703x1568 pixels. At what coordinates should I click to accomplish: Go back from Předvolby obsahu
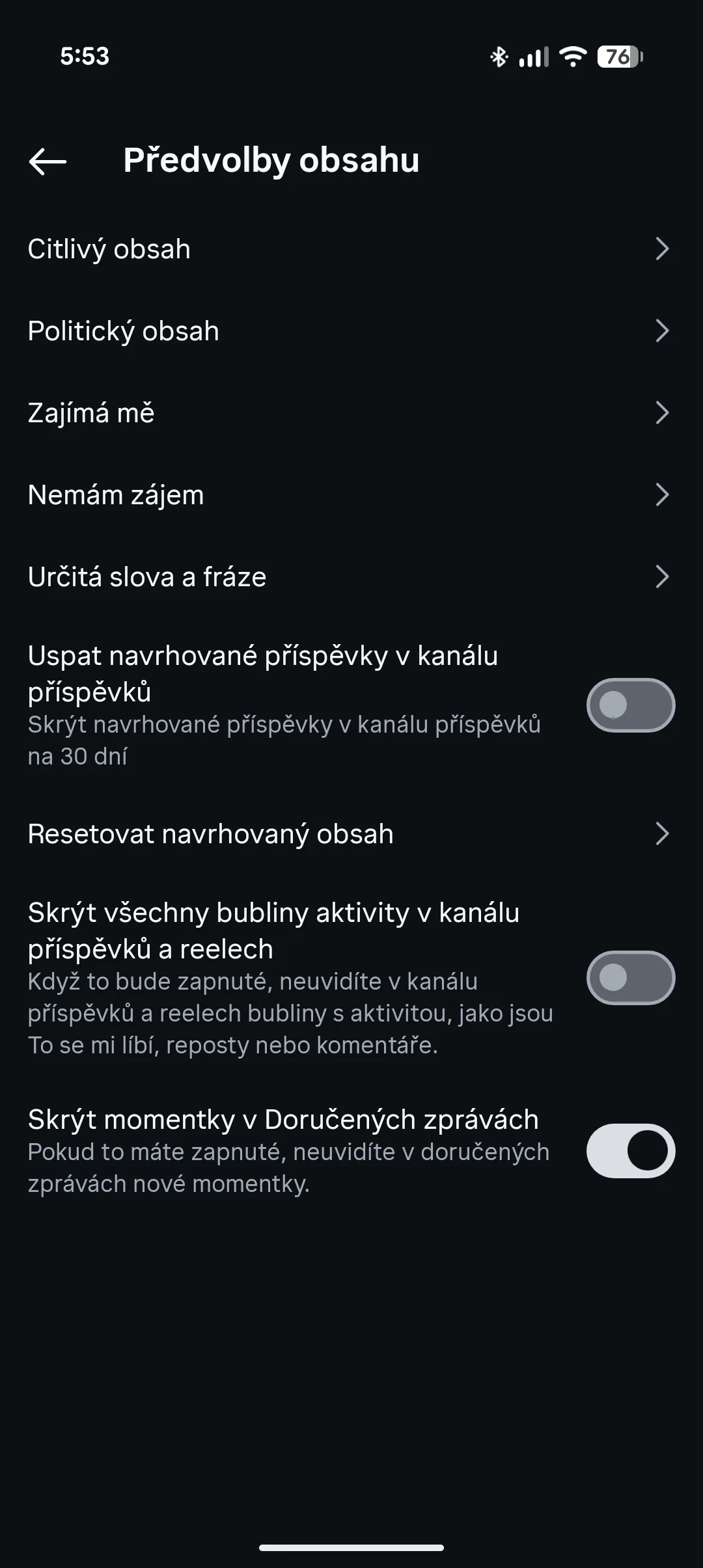(x=48, y=161)
